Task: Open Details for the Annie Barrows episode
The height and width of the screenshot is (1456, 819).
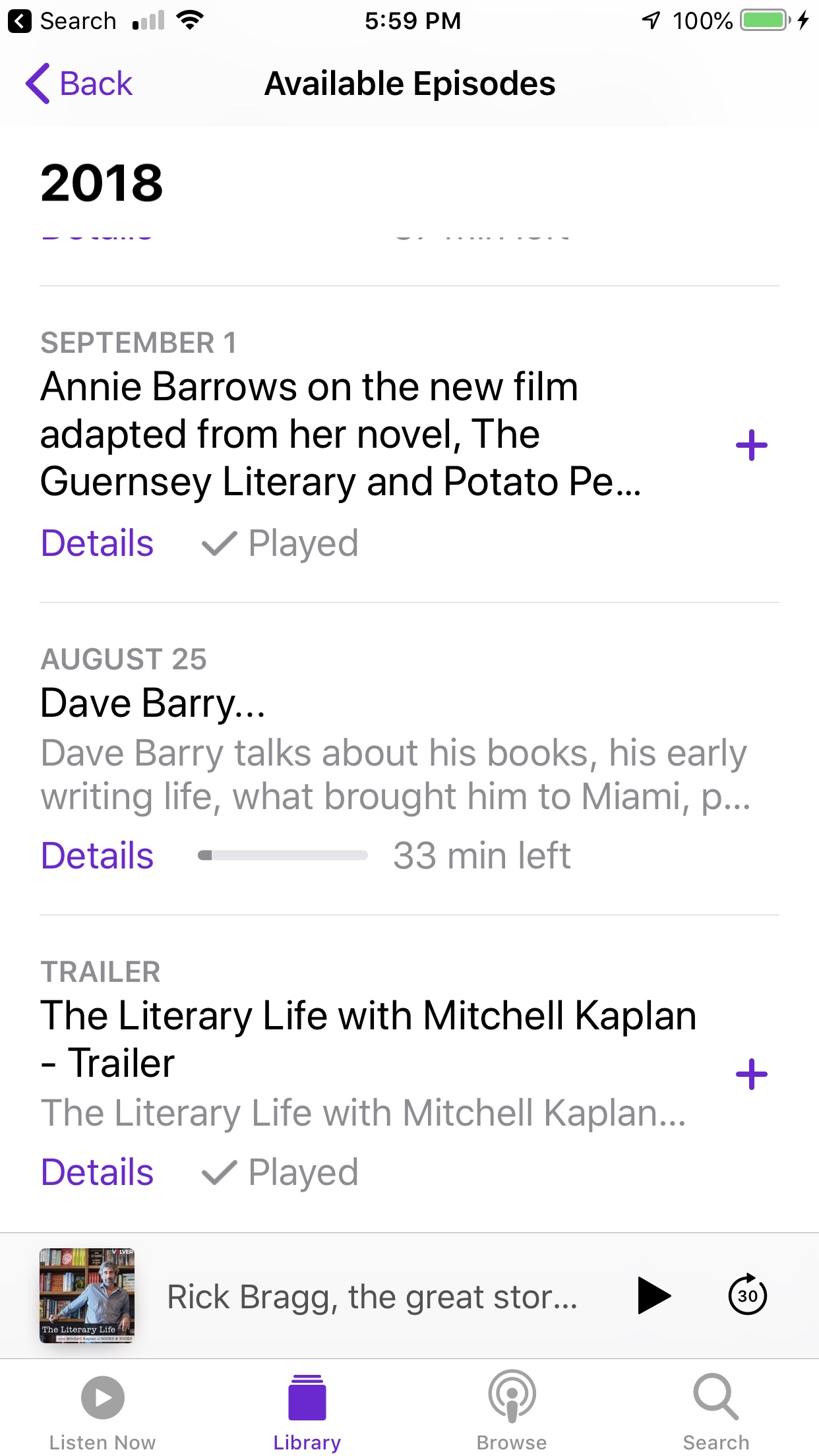Action: (x=97, y=543)
